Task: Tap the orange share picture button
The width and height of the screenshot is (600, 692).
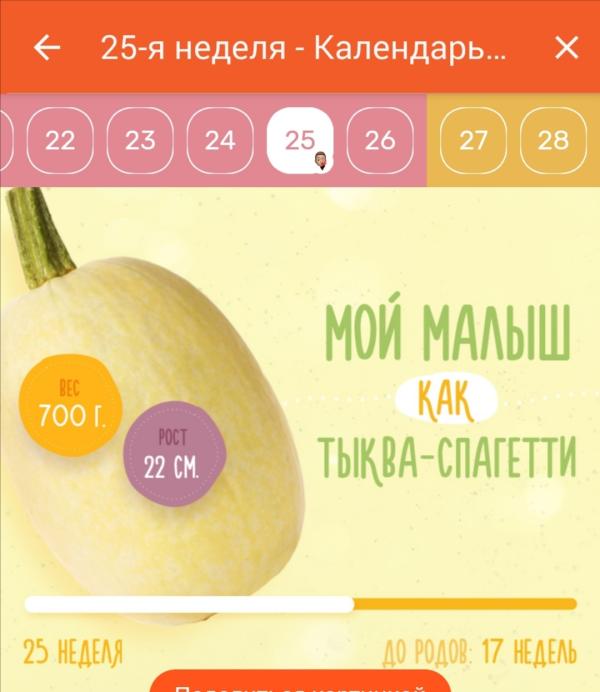Action: coord(300,682)
